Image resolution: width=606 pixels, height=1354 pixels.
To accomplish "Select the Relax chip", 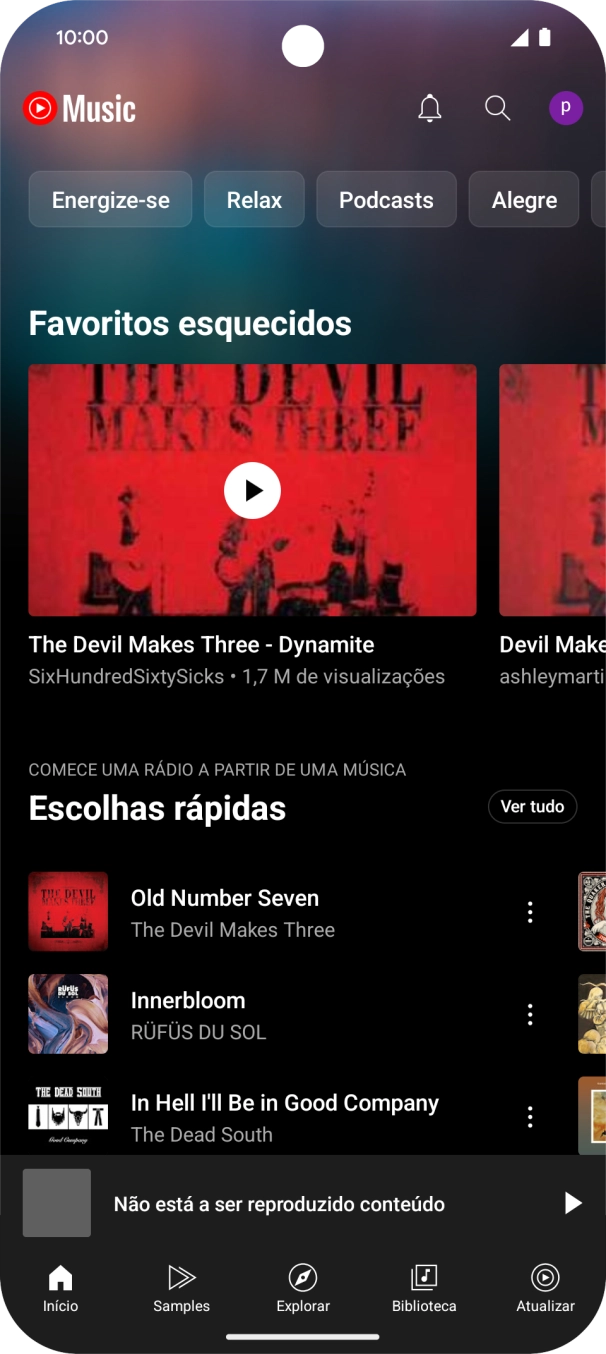I will pos(254,200).
